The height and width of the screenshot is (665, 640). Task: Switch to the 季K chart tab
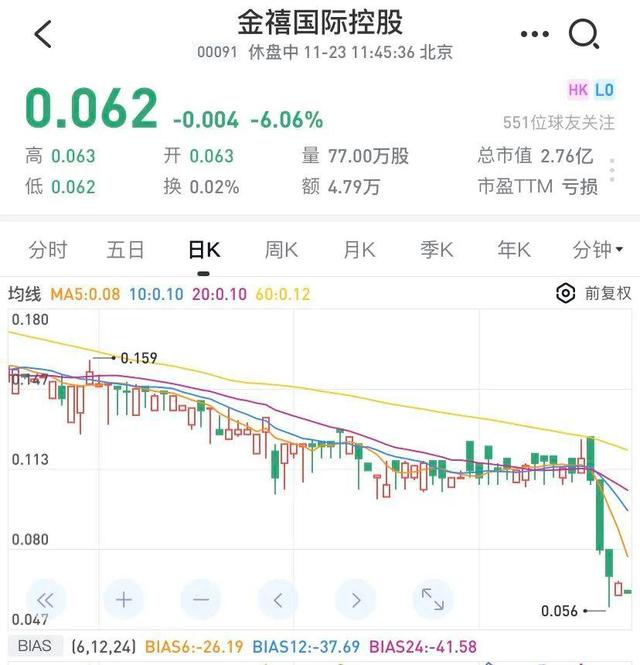(x=437, y=250)
